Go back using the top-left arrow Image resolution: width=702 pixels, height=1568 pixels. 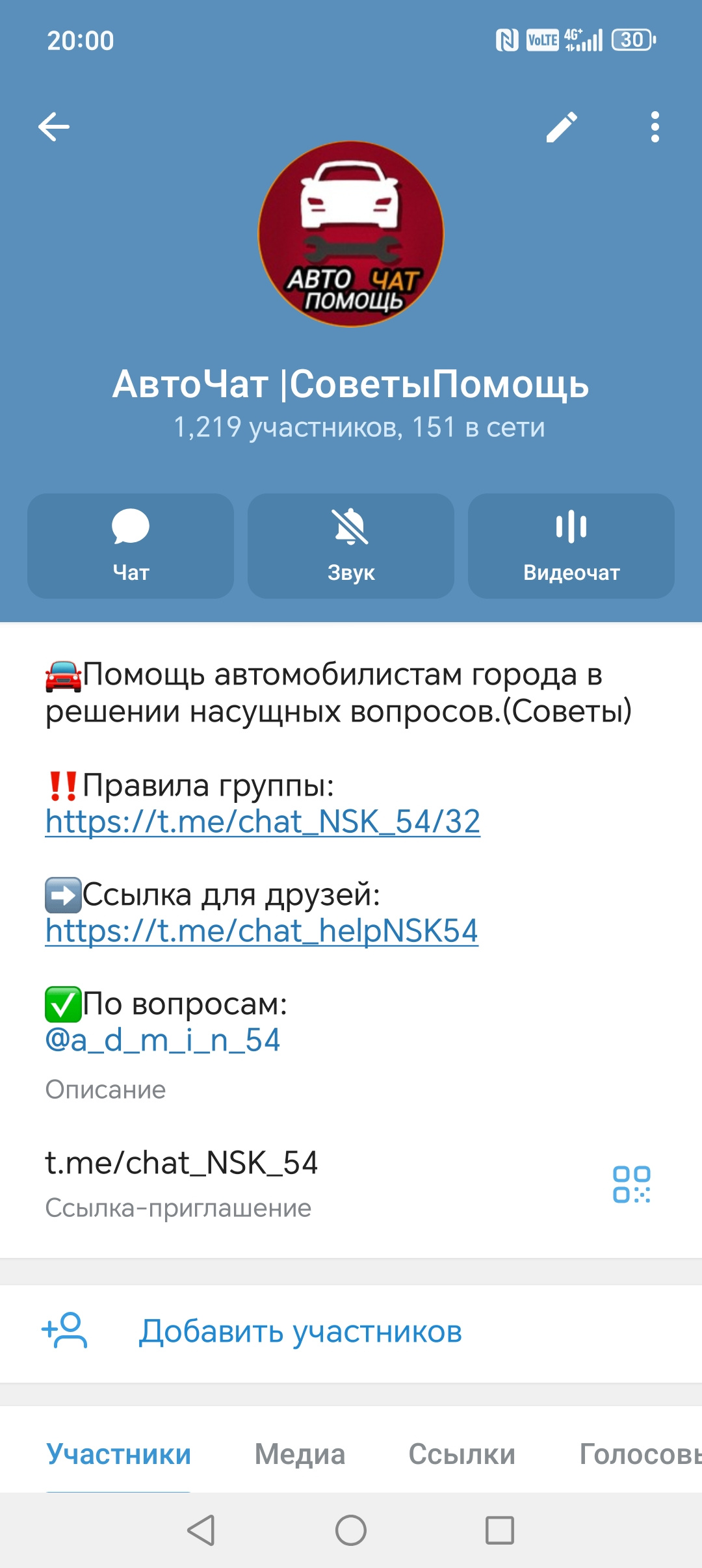[54, 127]
